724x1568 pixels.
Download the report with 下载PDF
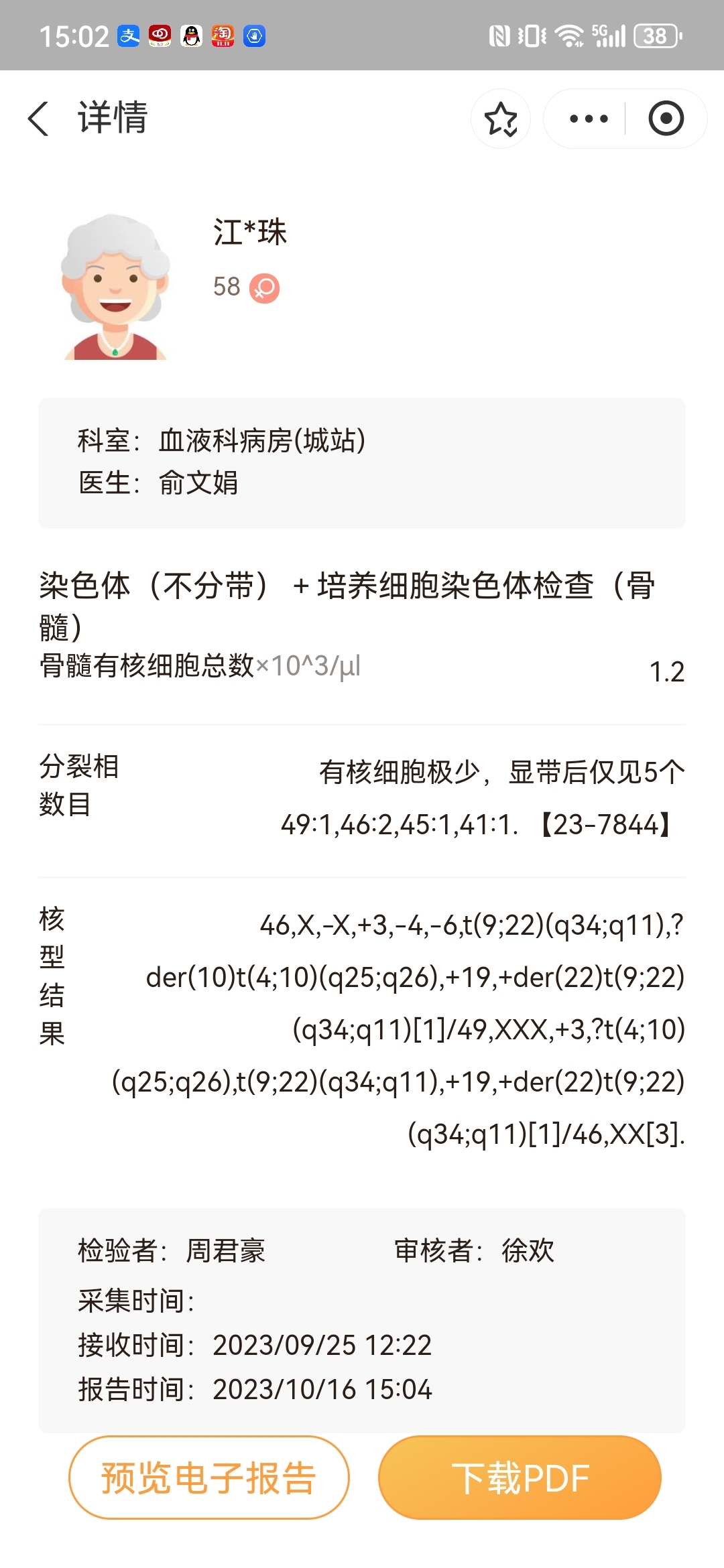pyautogui.click(x=520, y=1478)
